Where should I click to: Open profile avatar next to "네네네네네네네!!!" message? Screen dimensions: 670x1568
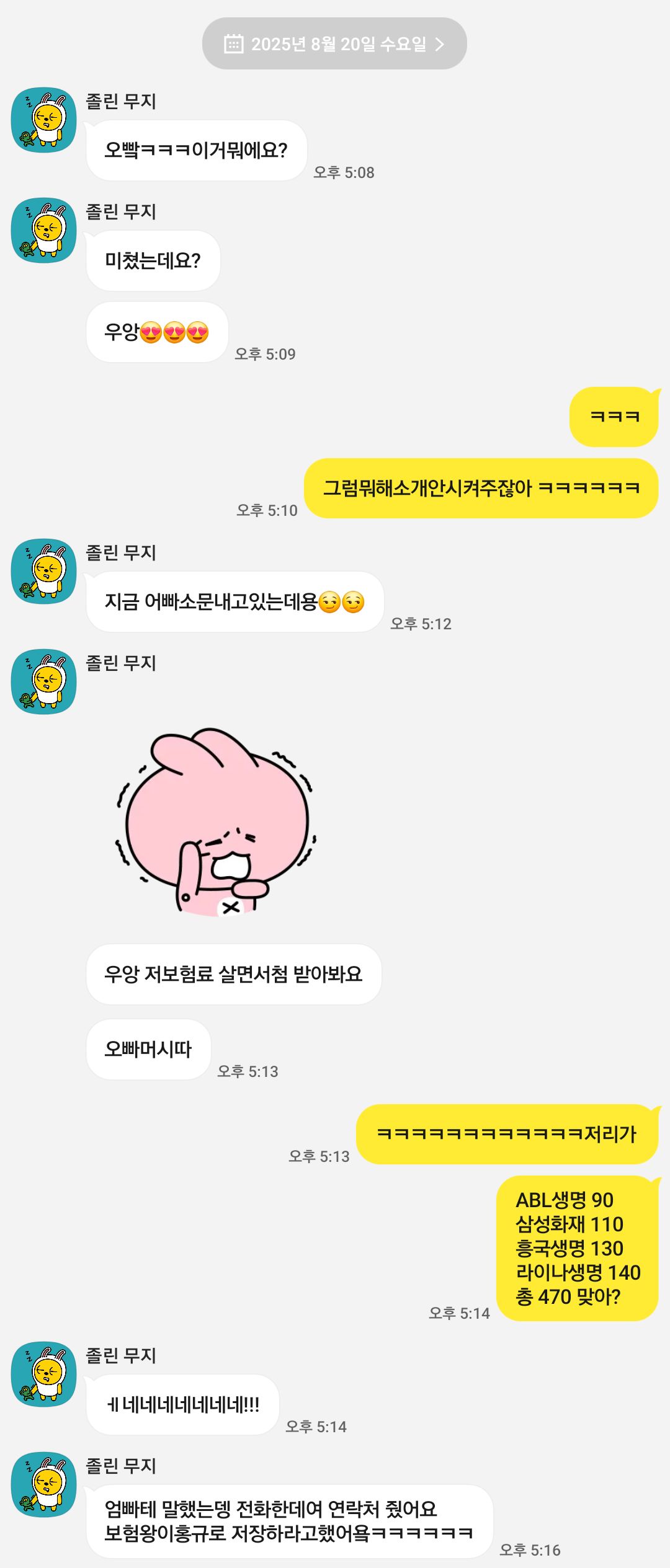(44, 1375)
